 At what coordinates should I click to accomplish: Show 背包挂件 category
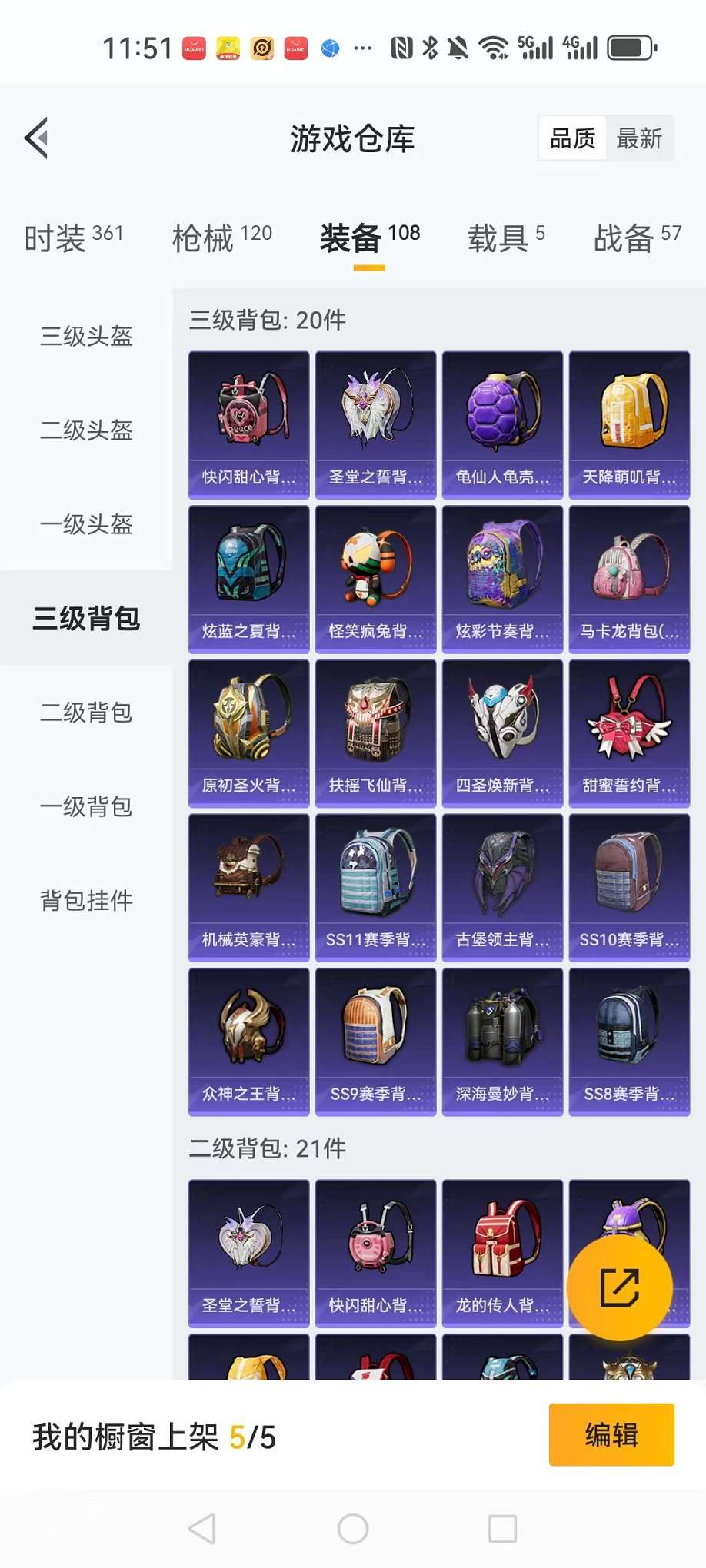click(x=86, y=900)
